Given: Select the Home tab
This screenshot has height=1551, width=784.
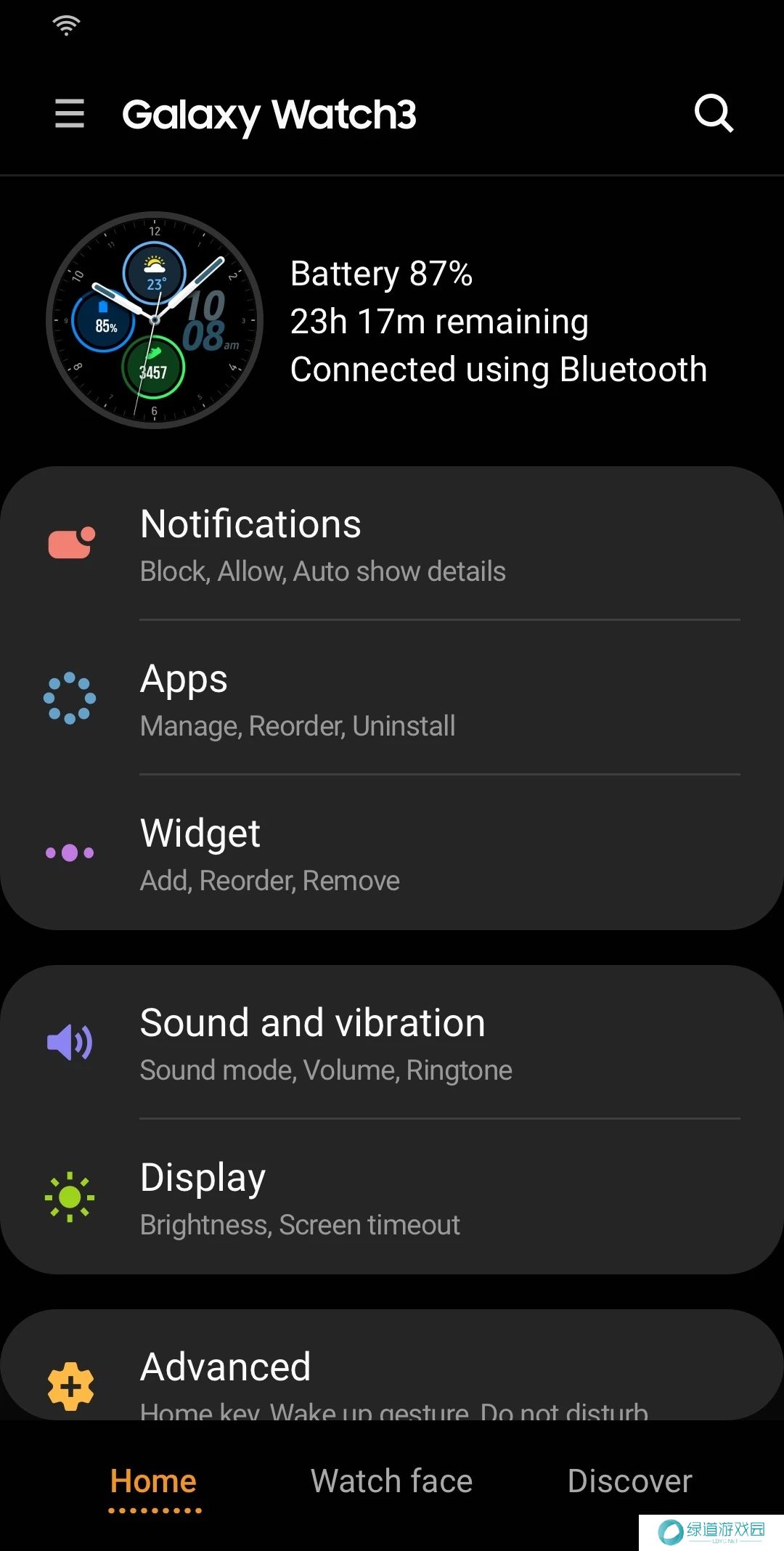Looking at the screenshot, I should click(x=154, y=1481).
